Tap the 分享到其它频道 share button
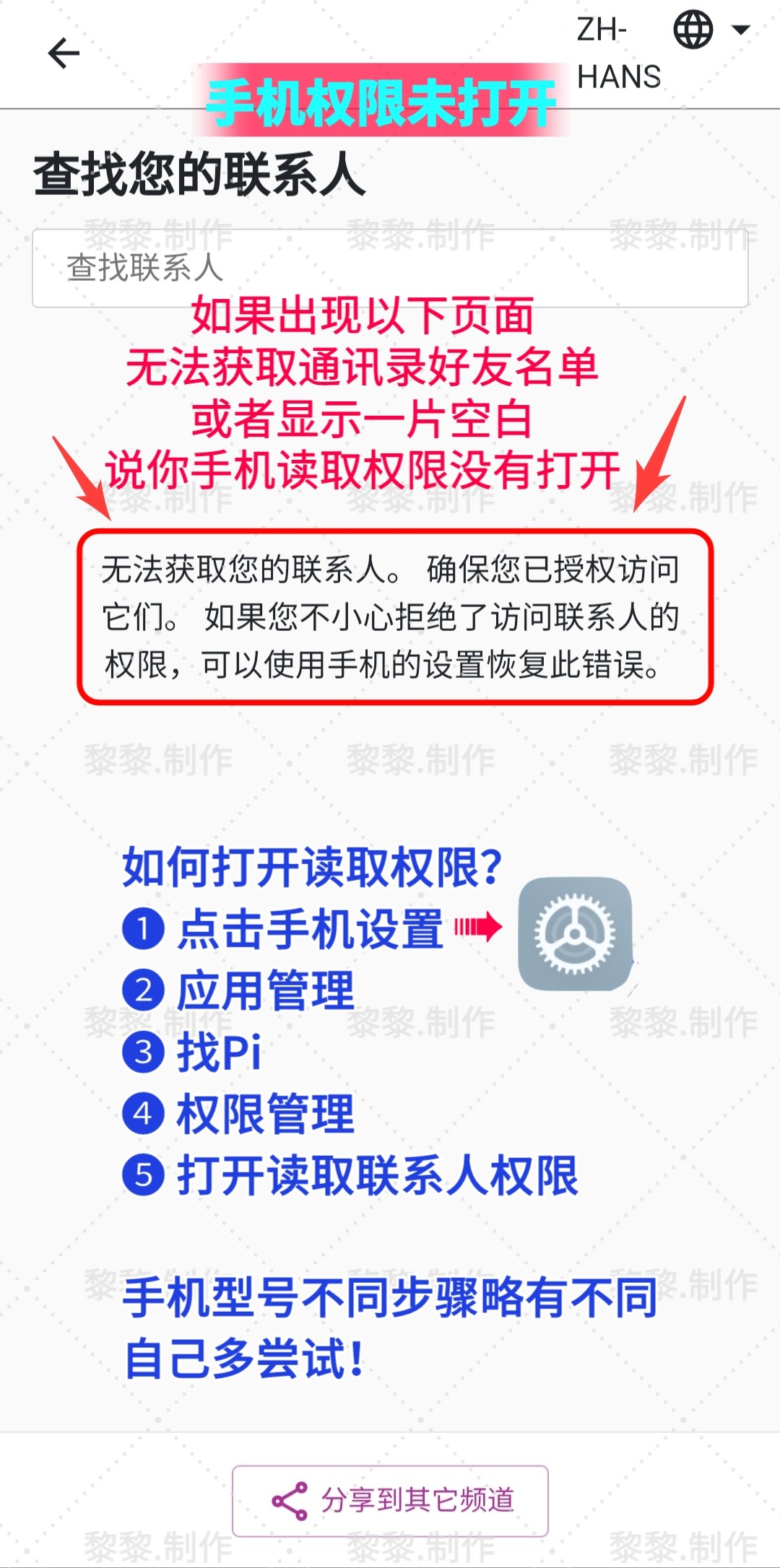The width and height of the screenshot is (780, 1568). (390, 1500)
